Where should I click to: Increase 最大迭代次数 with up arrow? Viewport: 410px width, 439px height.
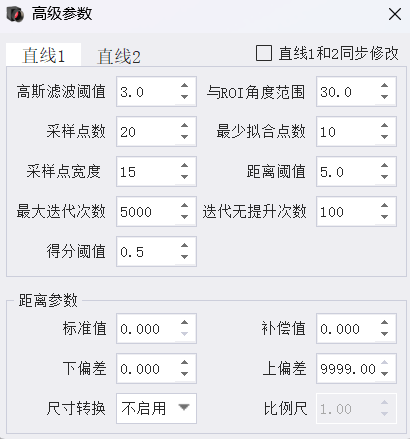click(184, 206)
